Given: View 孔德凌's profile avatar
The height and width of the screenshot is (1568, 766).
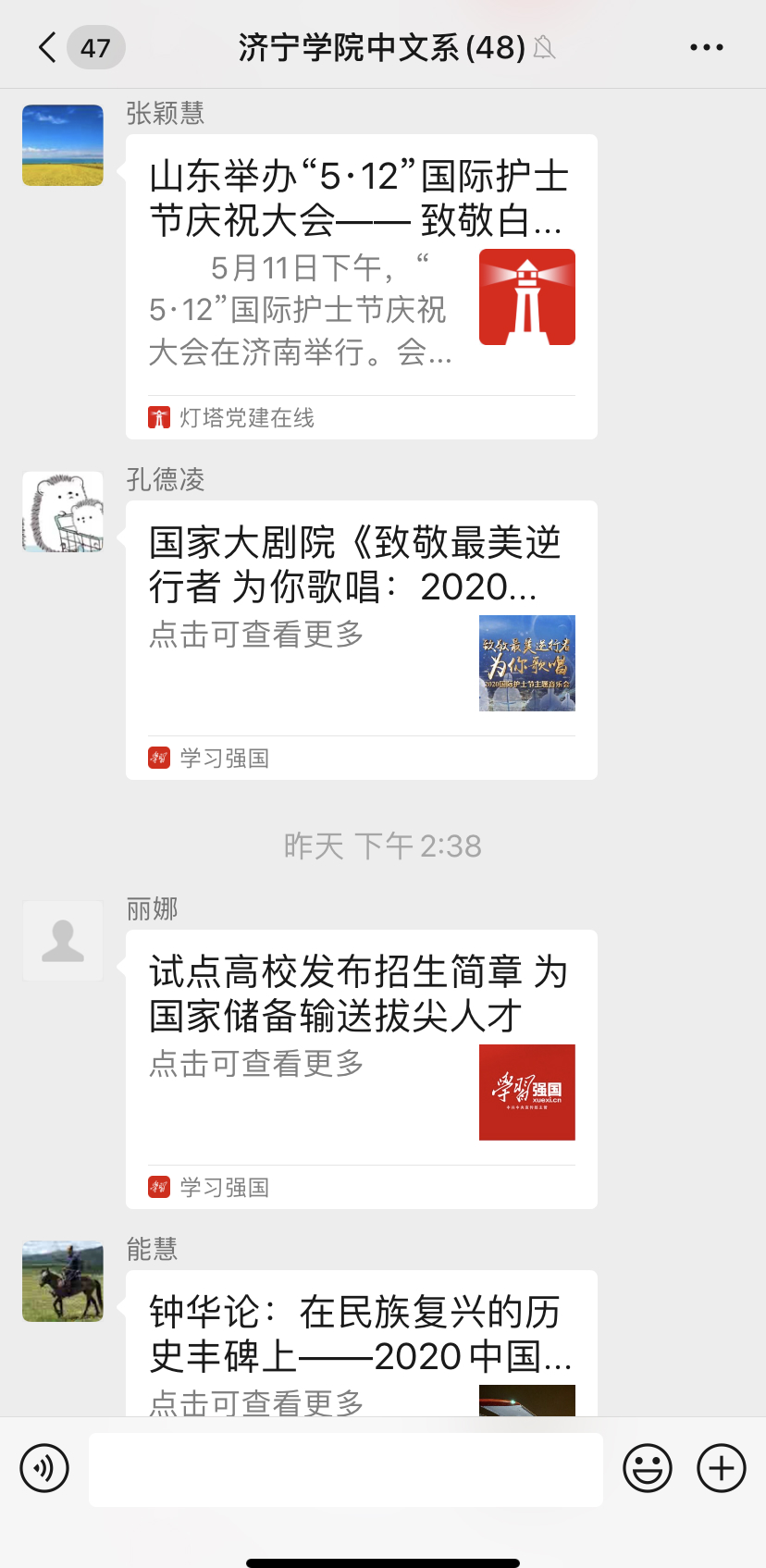Looking at the screenshot, I should coord(63,512).
